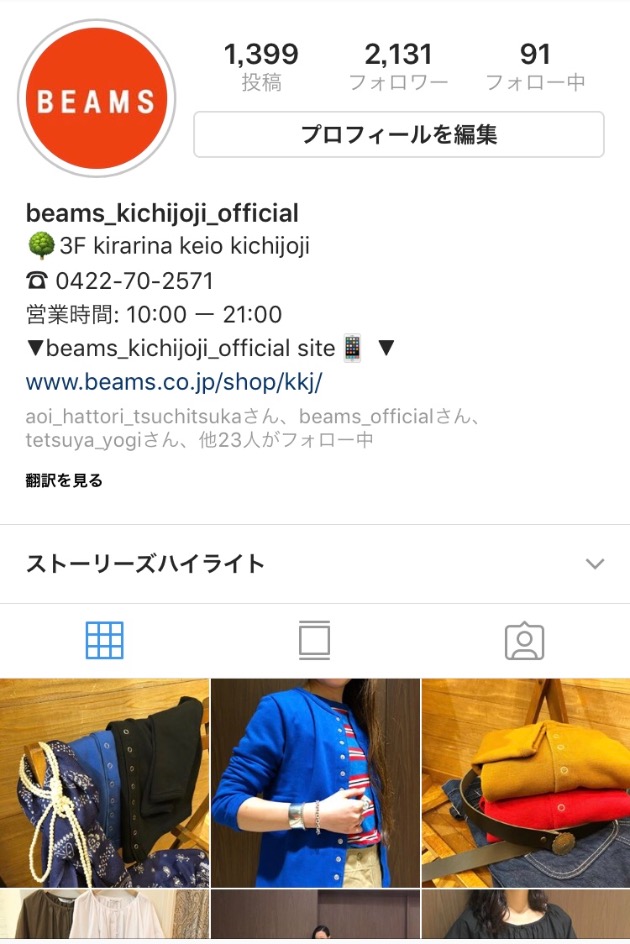Tap the プロフィールを編集 button
This screenshot has width=630, height=944.
(x=398, y=134)
